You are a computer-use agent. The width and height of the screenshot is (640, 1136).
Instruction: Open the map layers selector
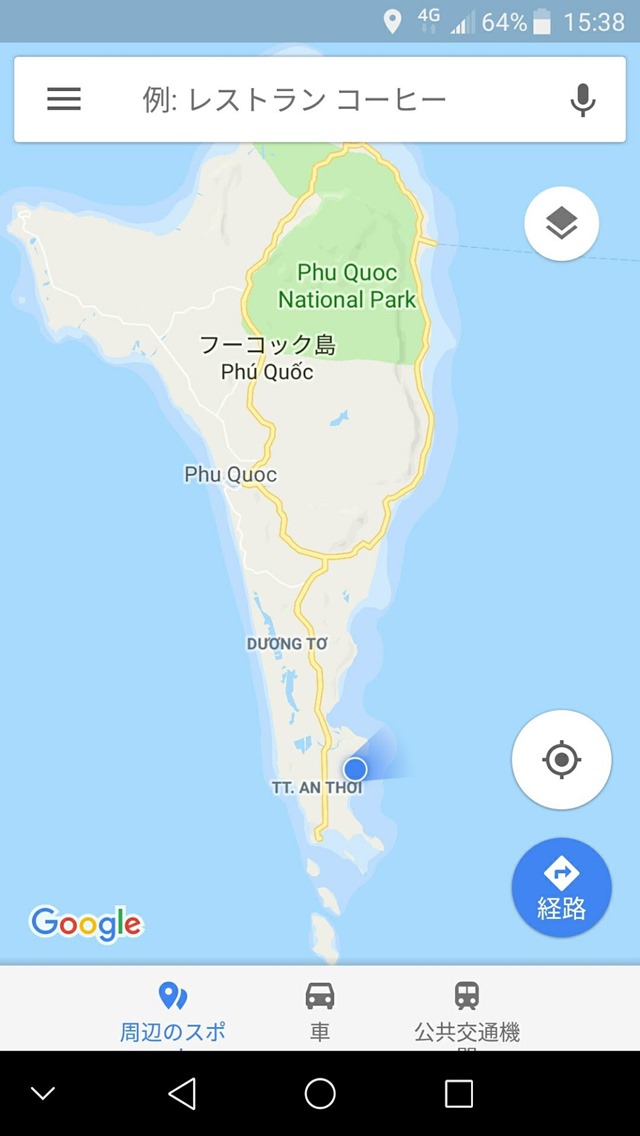click(x=562, y=224)
